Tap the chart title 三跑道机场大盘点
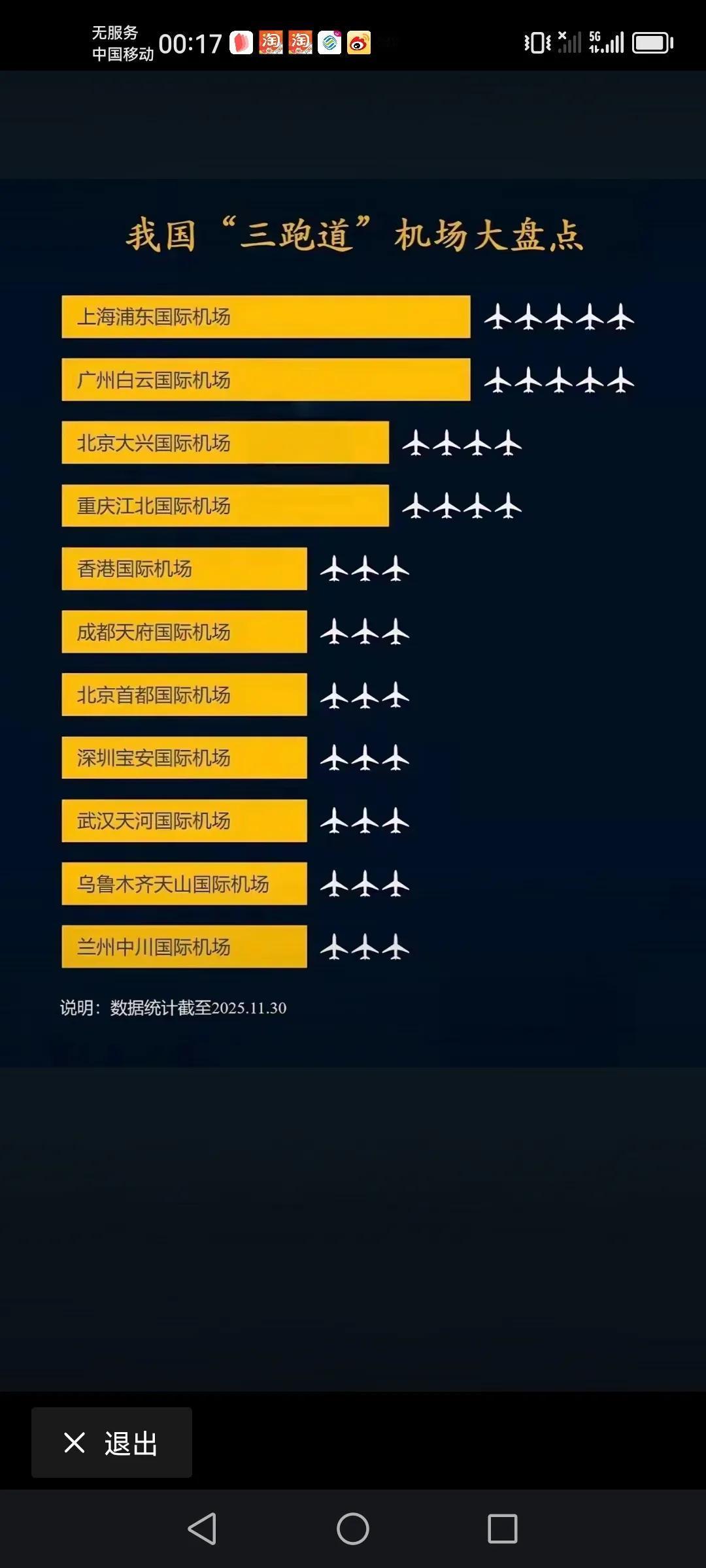This screenshot has height=1568, width=706. pyautogui.click(x=353, y=237)
